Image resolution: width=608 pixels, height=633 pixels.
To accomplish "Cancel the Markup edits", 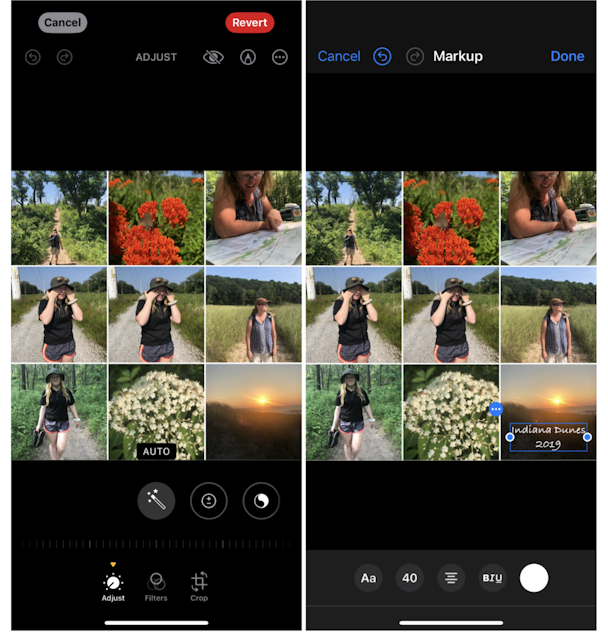I will [339, 56].
